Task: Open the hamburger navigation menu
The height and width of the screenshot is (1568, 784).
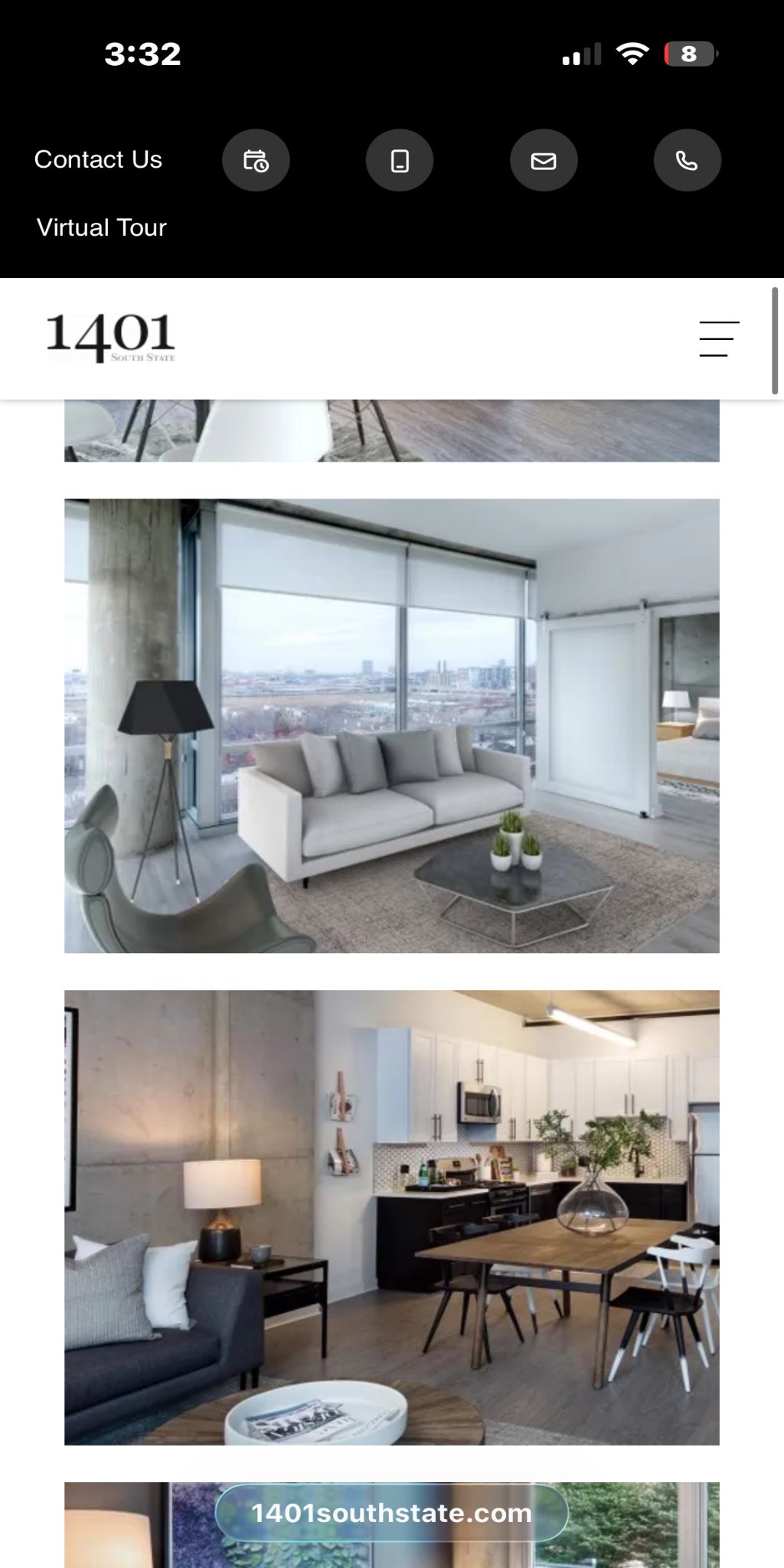Action: click(x=719, y=338)
